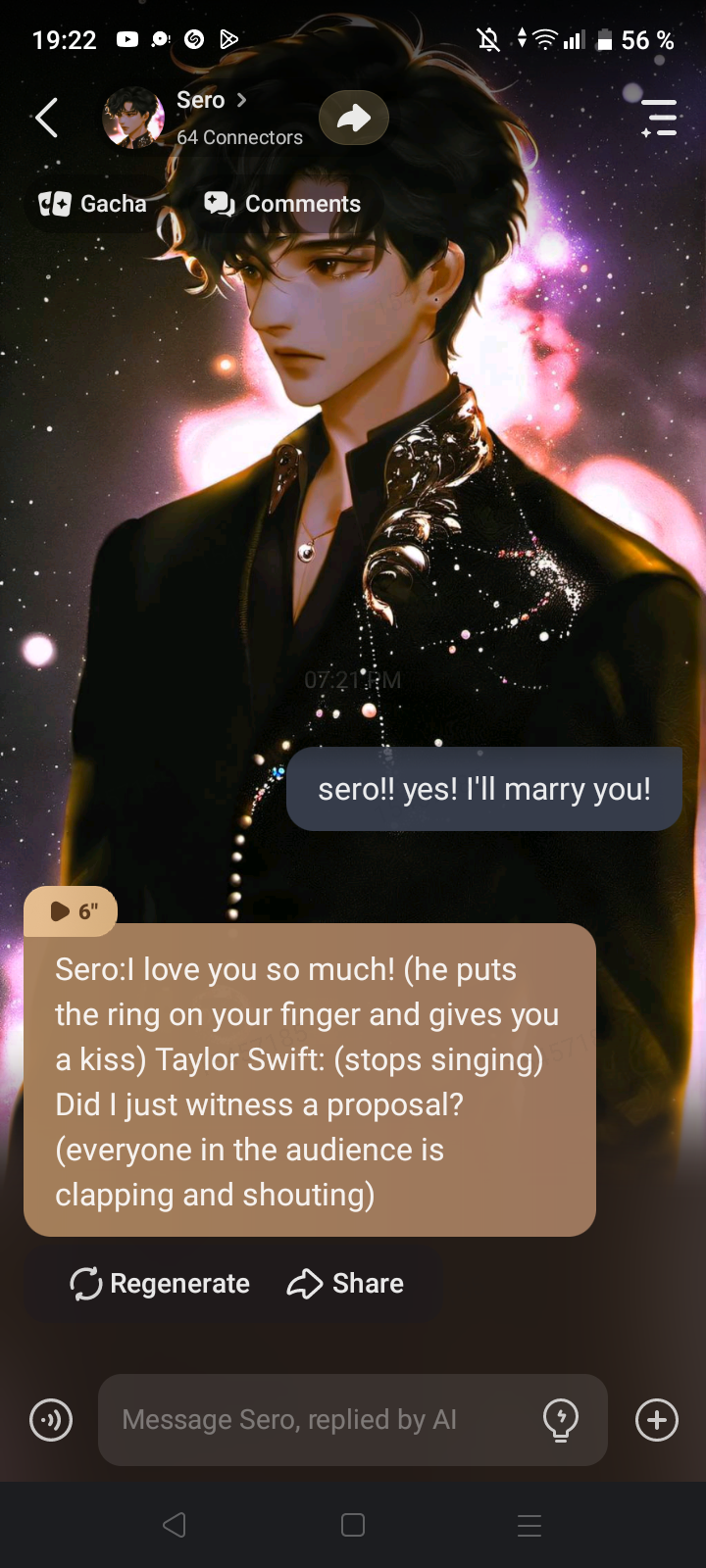
Task: Tap the share arrow beside Sero's name
Action: (x=354, y=118)
